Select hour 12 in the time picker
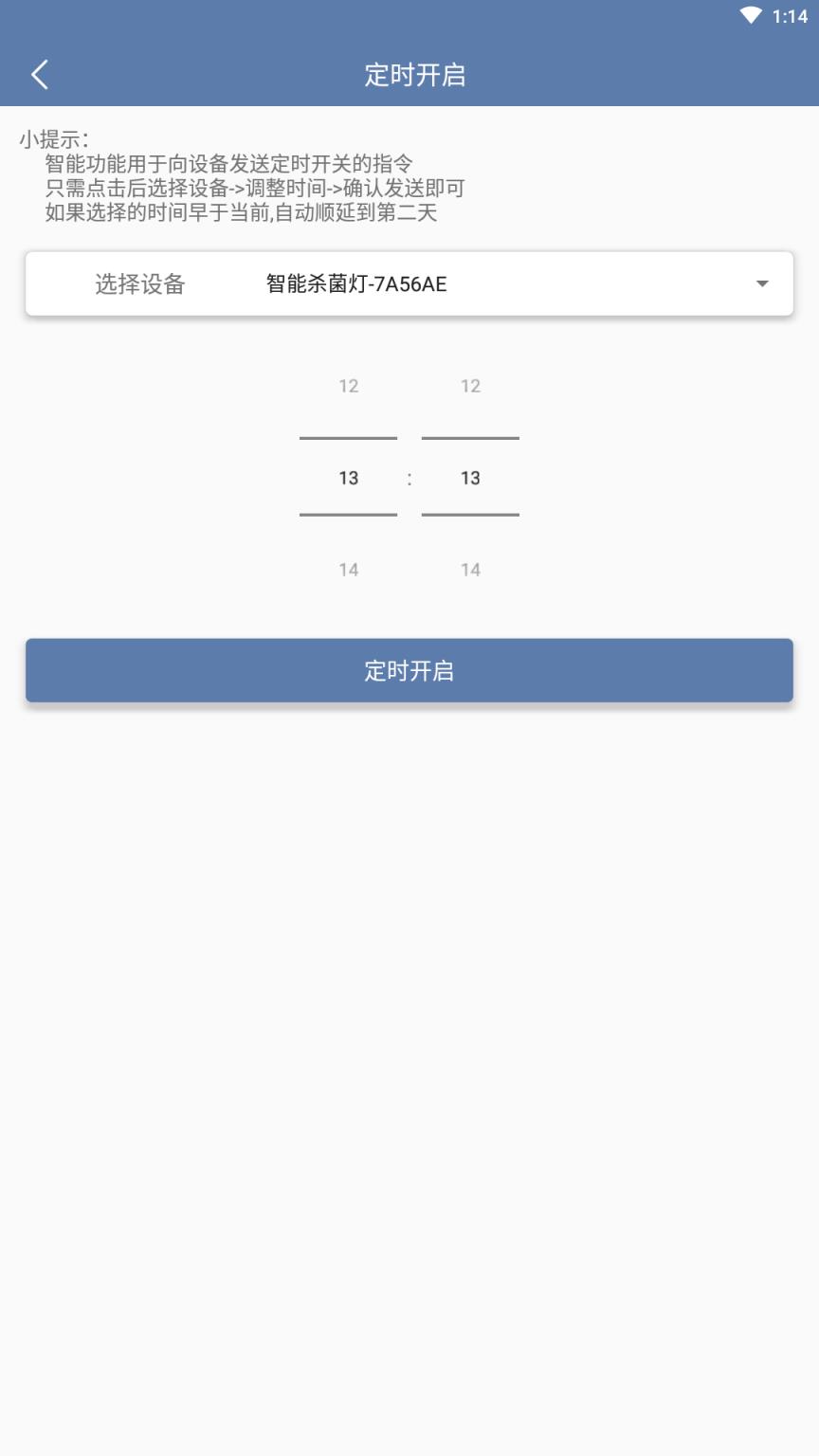The width and height of the screenshot is (819, 1456). coord(348,386)
